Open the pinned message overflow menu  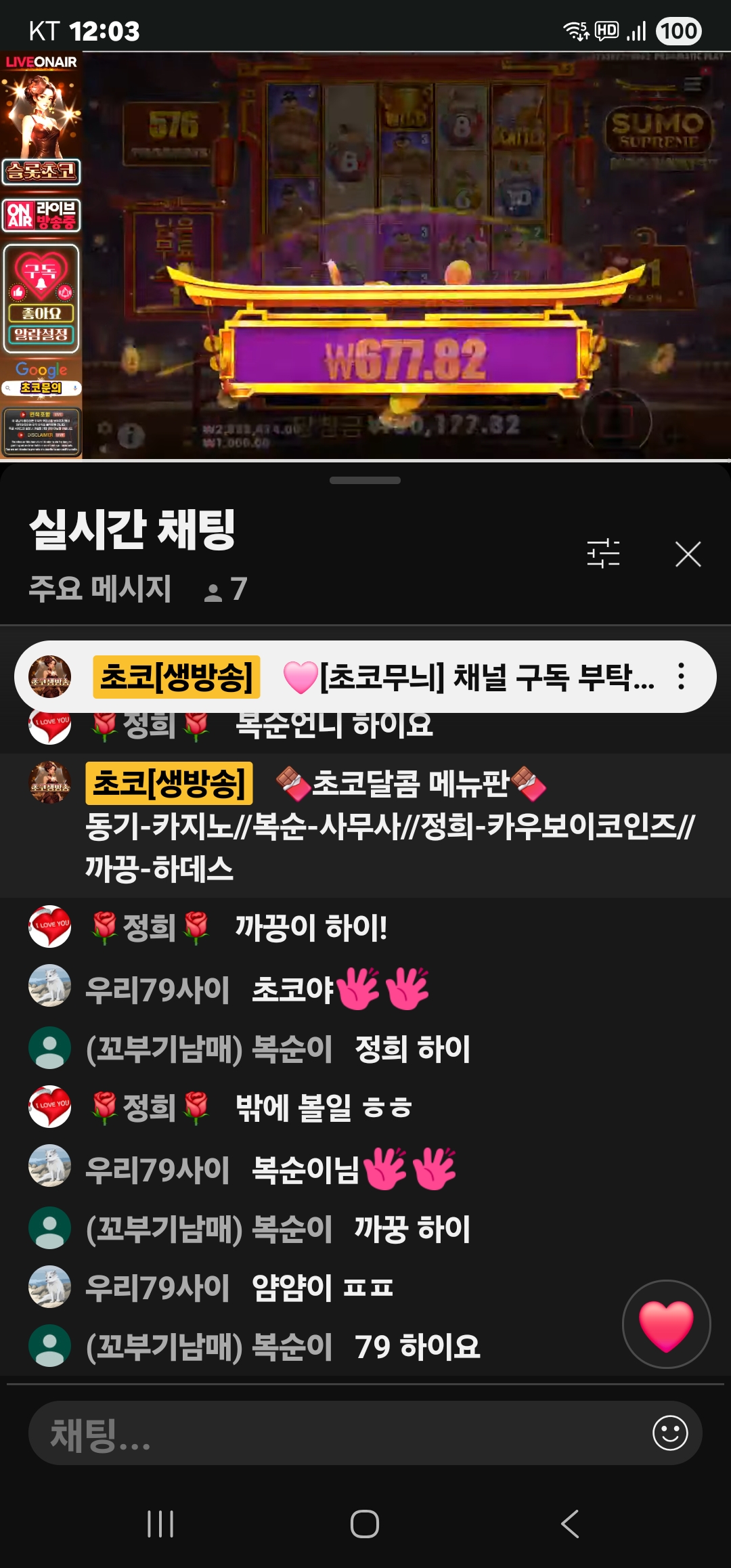pos(681,676)
